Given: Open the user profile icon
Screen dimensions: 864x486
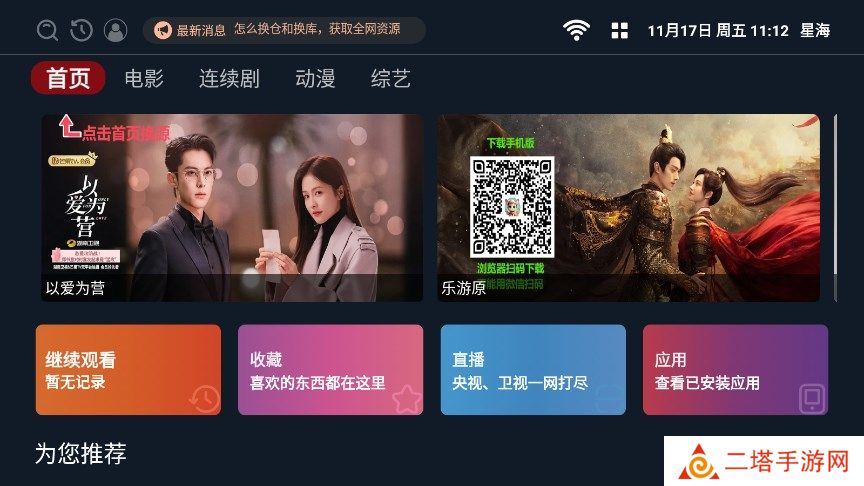Looking at the screenshot, I should (x=115, y=30).
